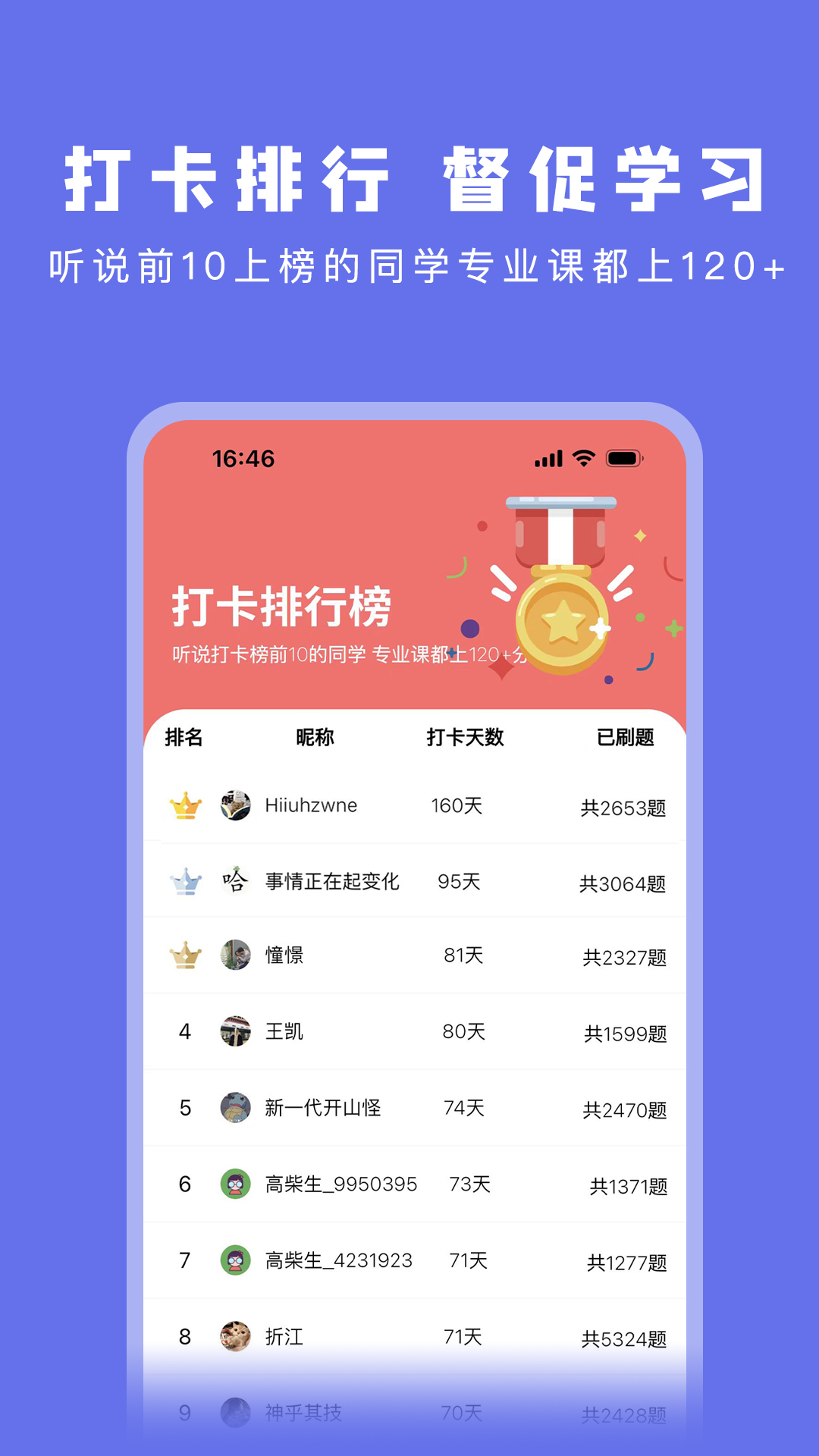This screenshot has height=1456, width=819.
Task: Select the 昵称 column header
Action: click(x=315, y=736)
